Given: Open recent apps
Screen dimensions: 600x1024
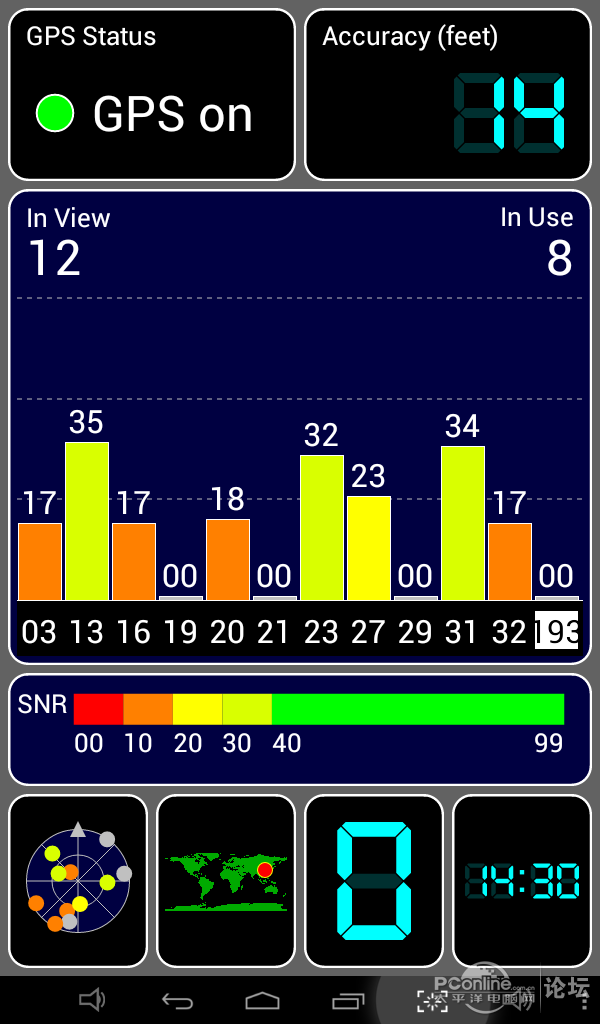Looking at the screenshot, I should coord(348,1000).
